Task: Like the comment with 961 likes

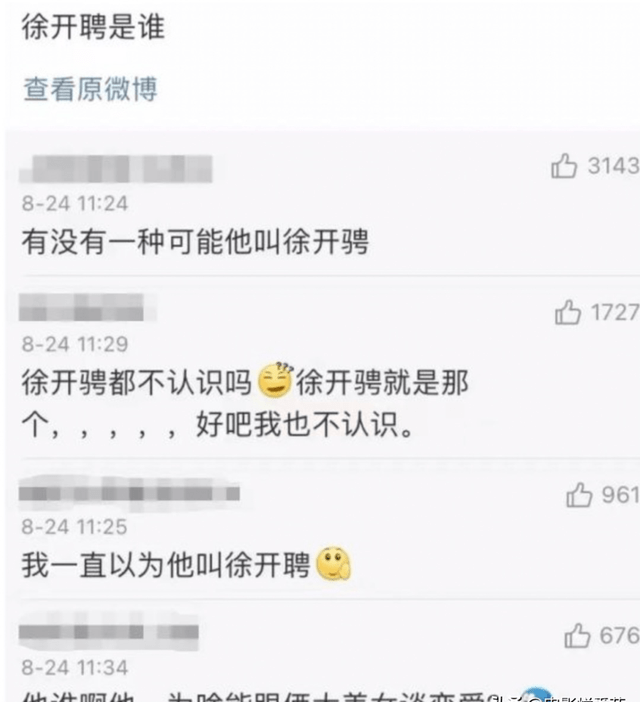Action: (579, 494)
